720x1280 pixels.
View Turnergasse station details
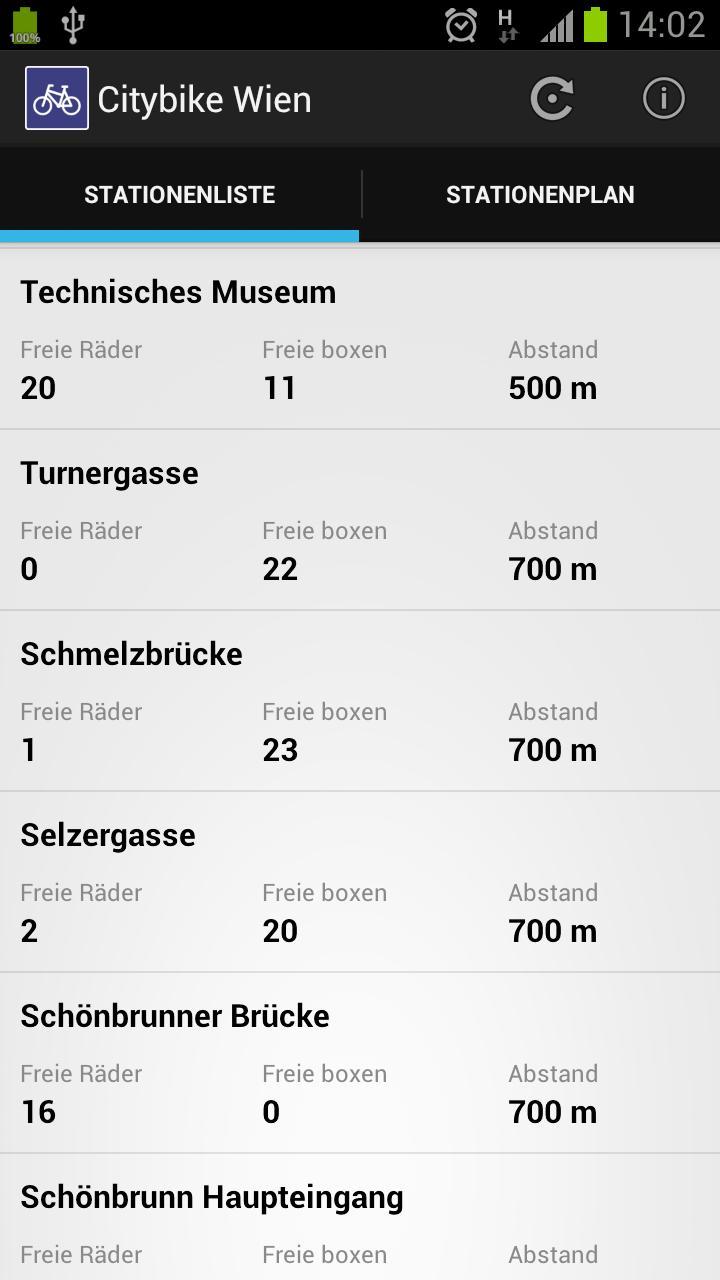click(x=360, y=521)
